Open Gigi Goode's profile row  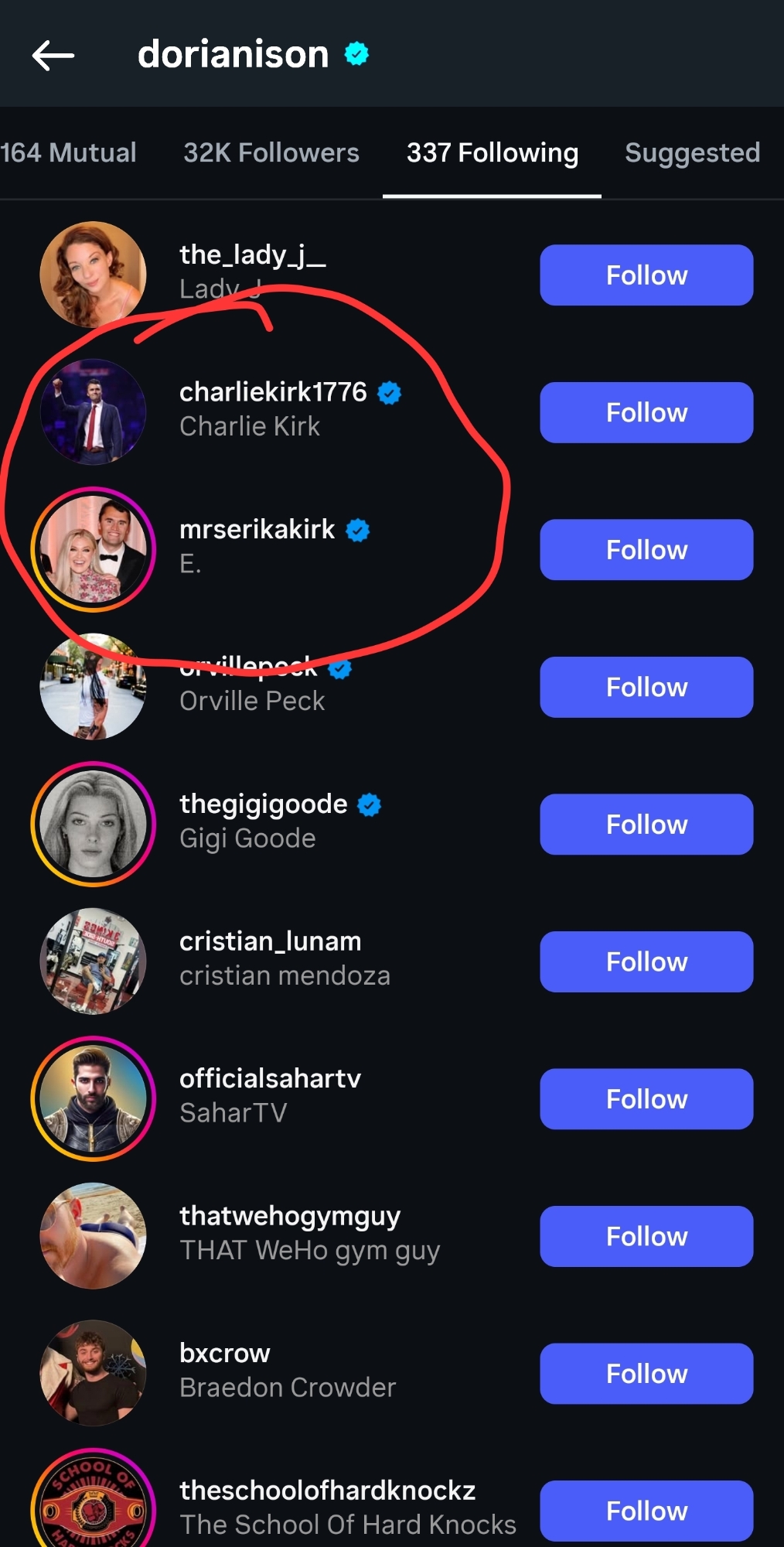(x=263, y=821)
